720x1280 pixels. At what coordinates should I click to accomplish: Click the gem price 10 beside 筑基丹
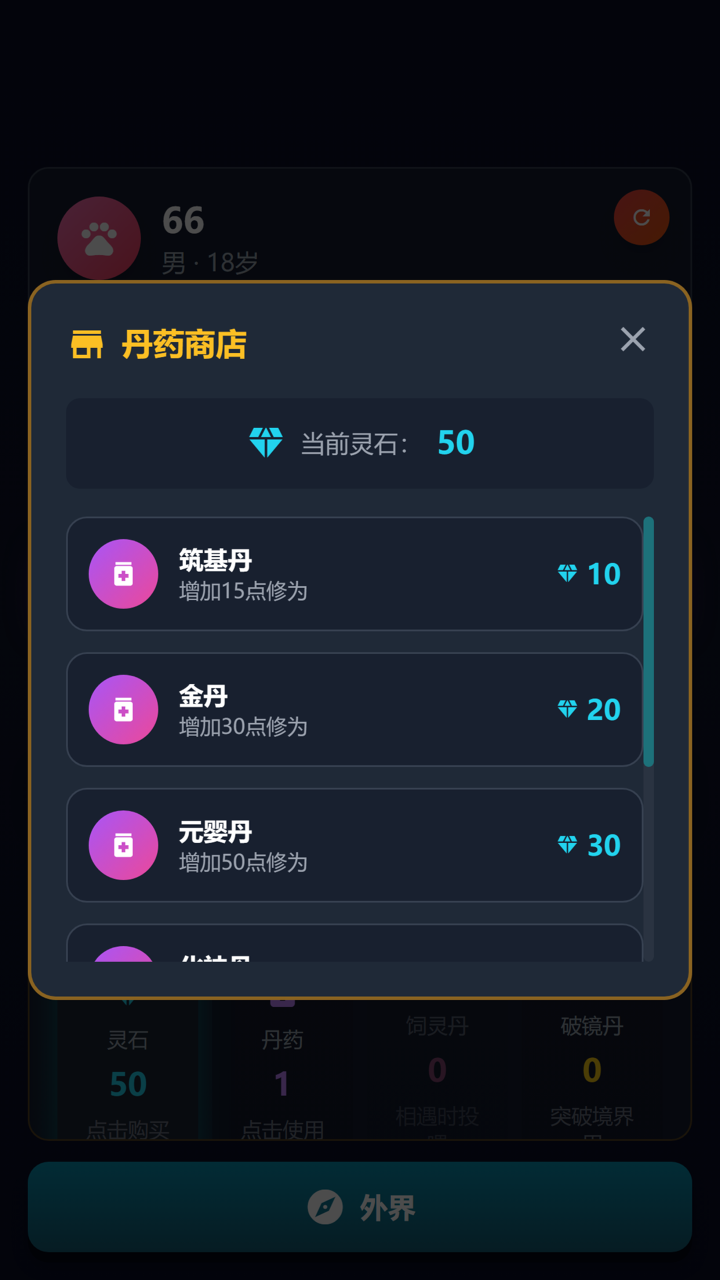[590, 574]
